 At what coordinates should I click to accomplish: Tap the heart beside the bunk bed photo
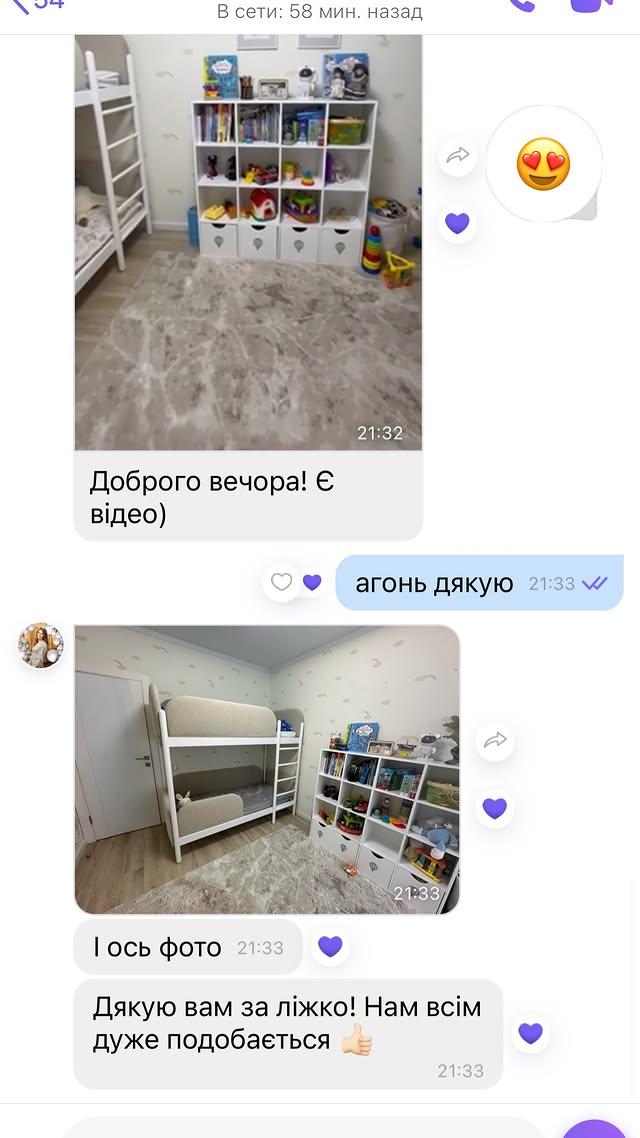point(494,807)
